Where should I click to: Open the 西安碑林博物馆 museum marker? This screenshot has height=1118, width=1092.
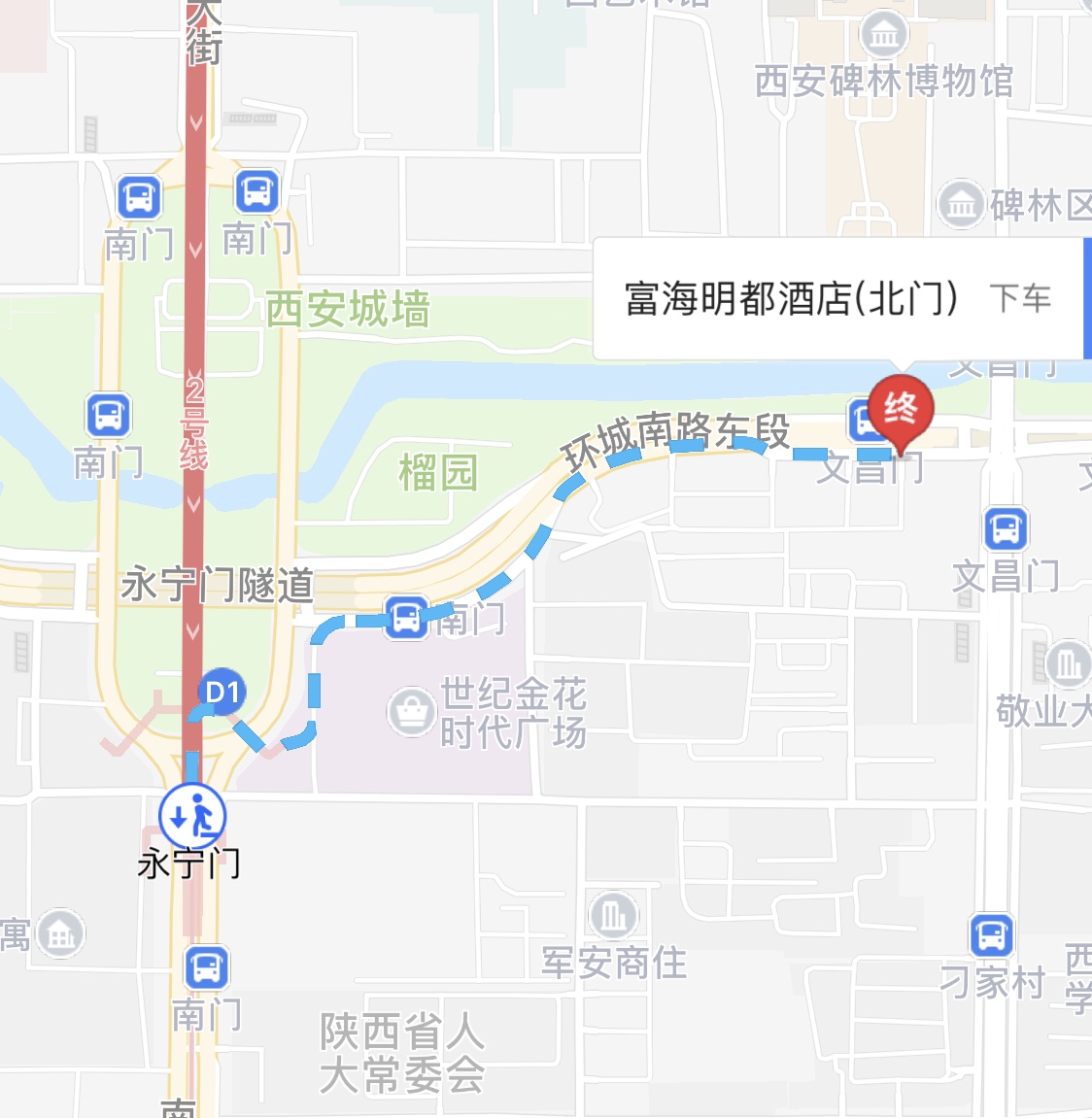(x=883, y=36)
